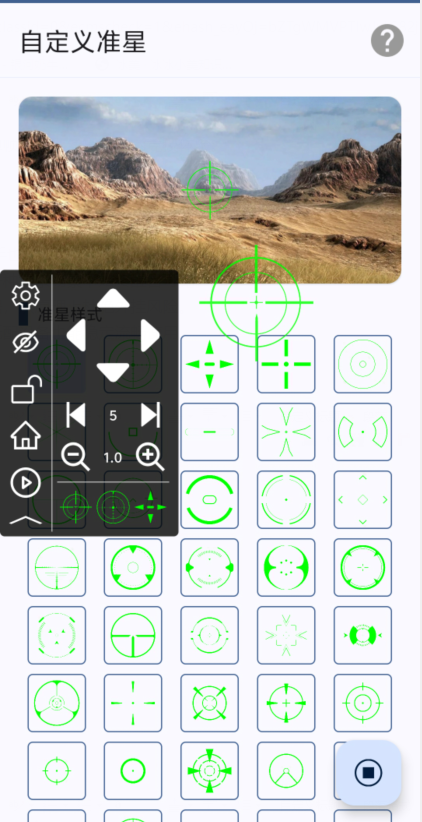Toggle the padlock lock icon
Image resolution: width=422 pixels, height=822 pixels.
[x=26, y=390]
